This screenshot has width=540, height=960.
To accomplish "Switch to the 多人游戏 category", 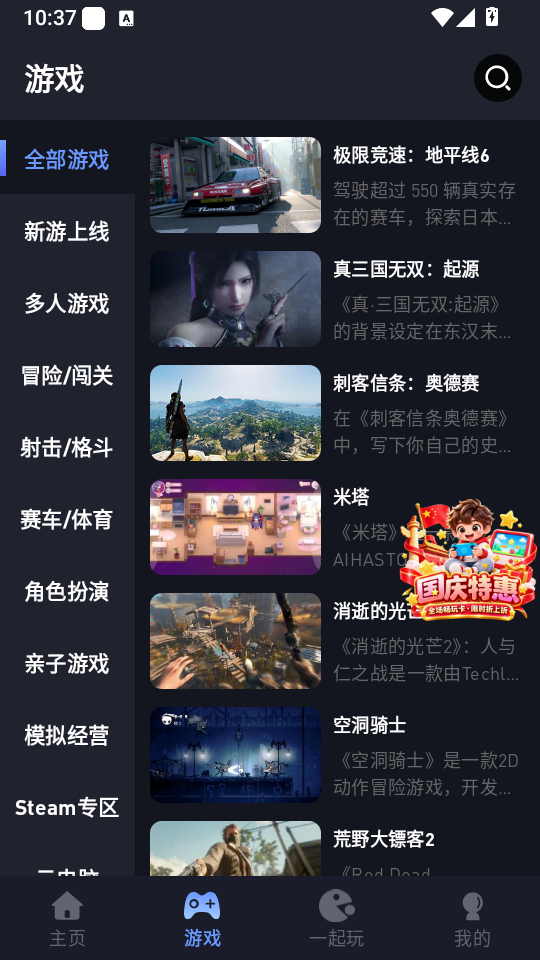I will tap(67, 304).
